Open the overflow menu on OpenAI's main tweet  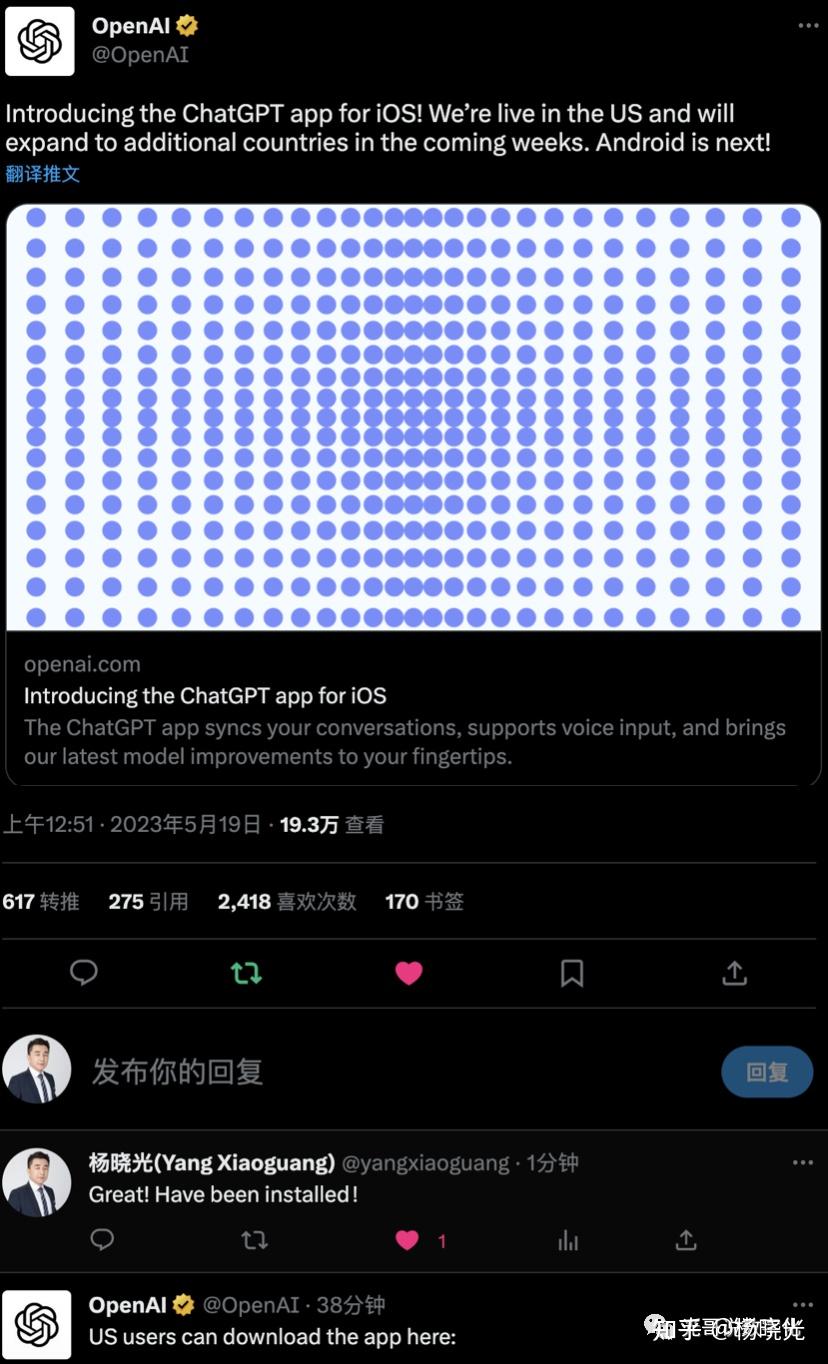pos(807,26)
